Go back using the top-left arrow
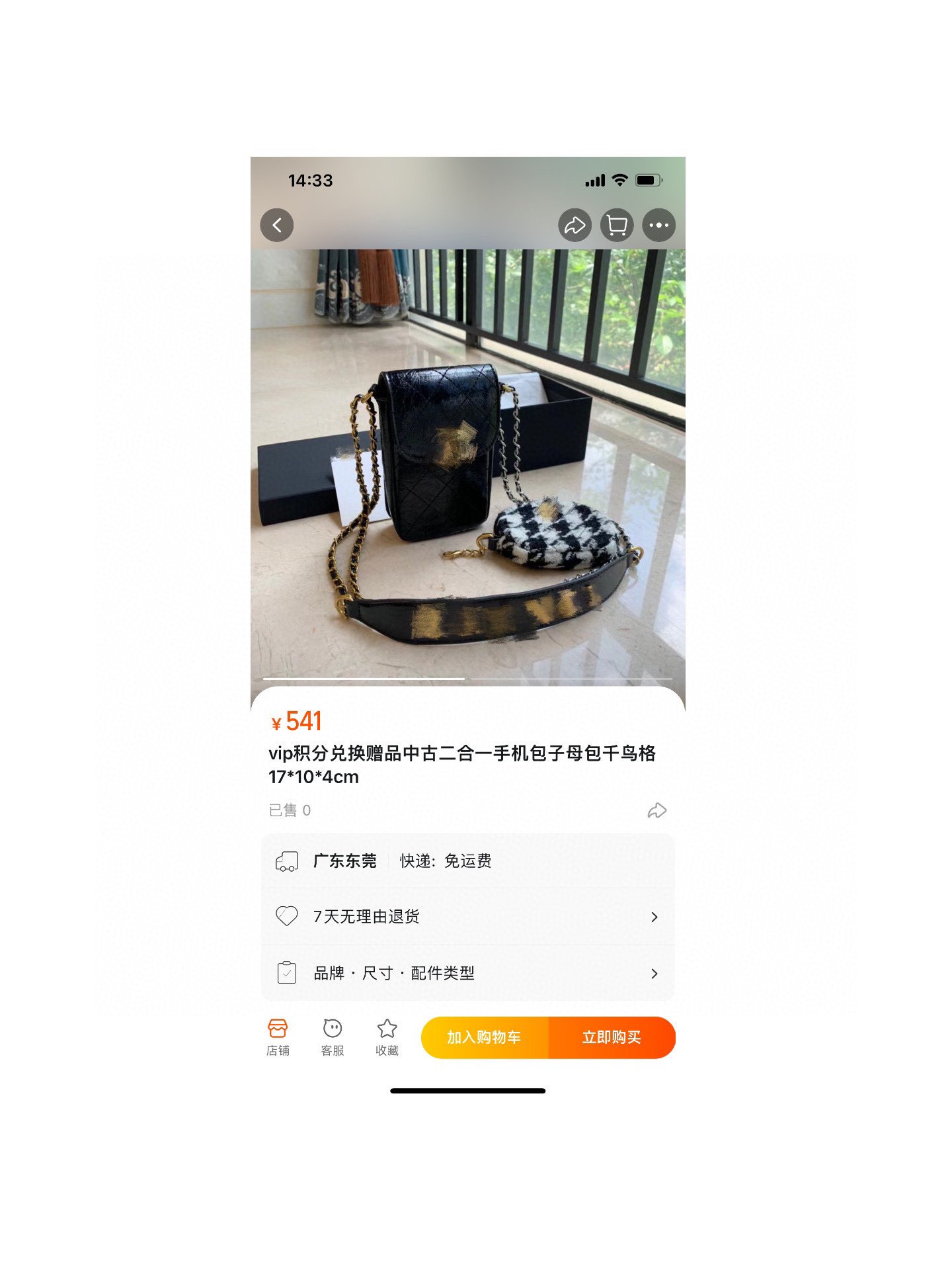This screenshot has height=1270, width=952. 276,226
